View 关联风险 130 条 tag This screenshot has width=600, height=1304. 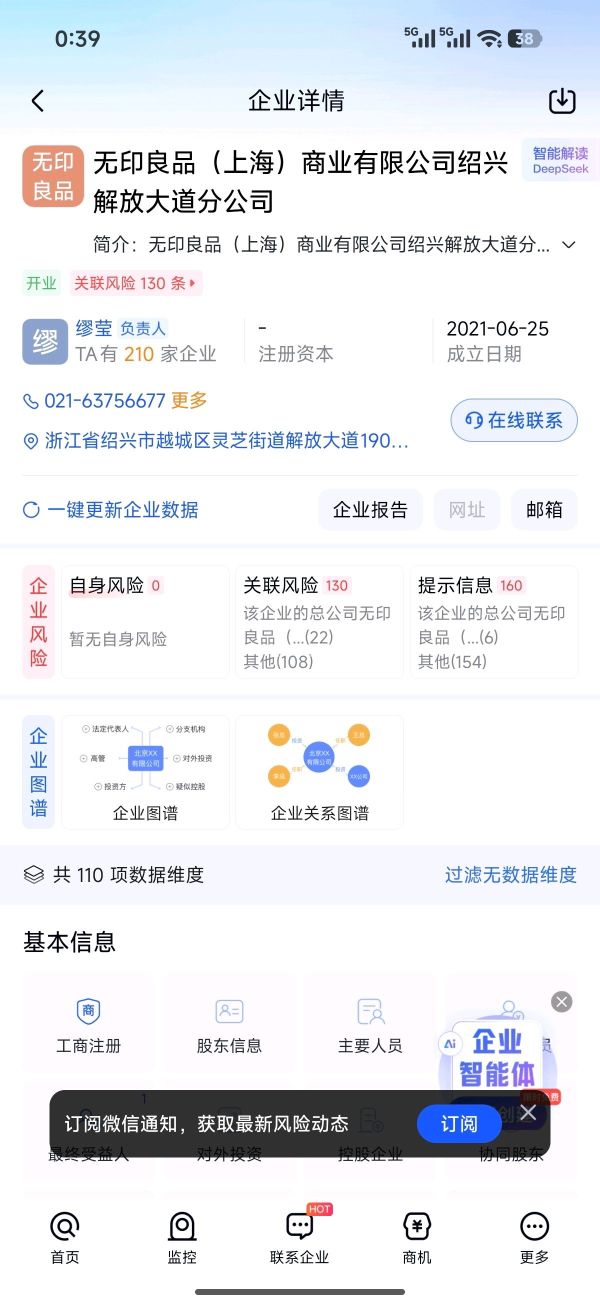click(x=136, y=283)
